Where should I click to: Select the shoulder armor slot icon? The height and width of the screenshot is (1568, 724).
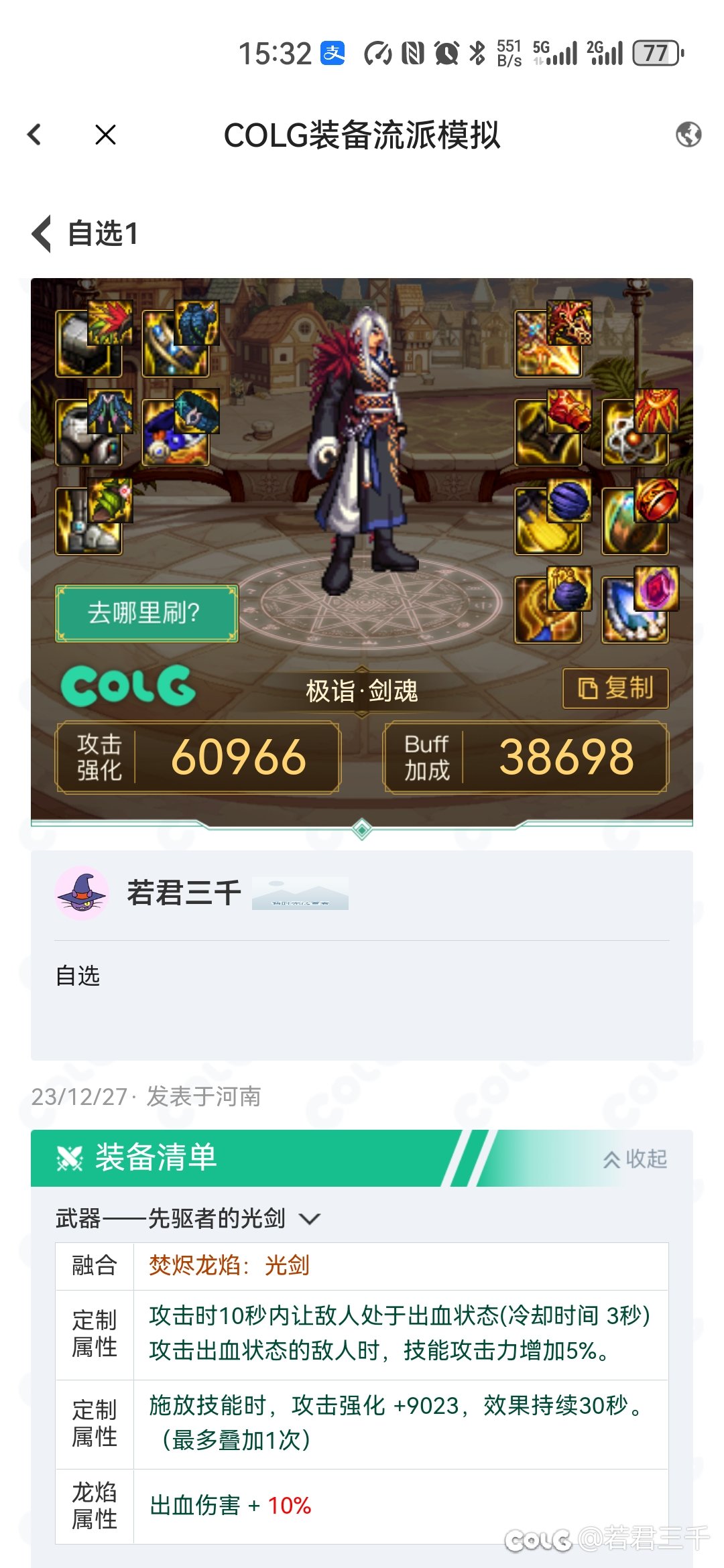(x=89, y=342)
